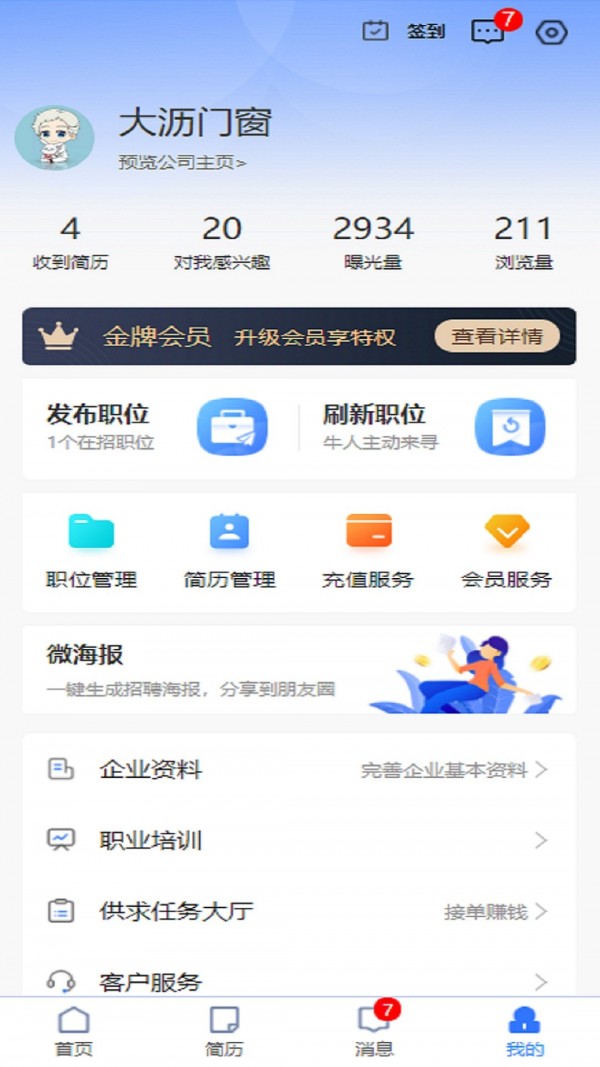Select 会员服务
Screen dimensions: 600x1067
tap(506, 551)
